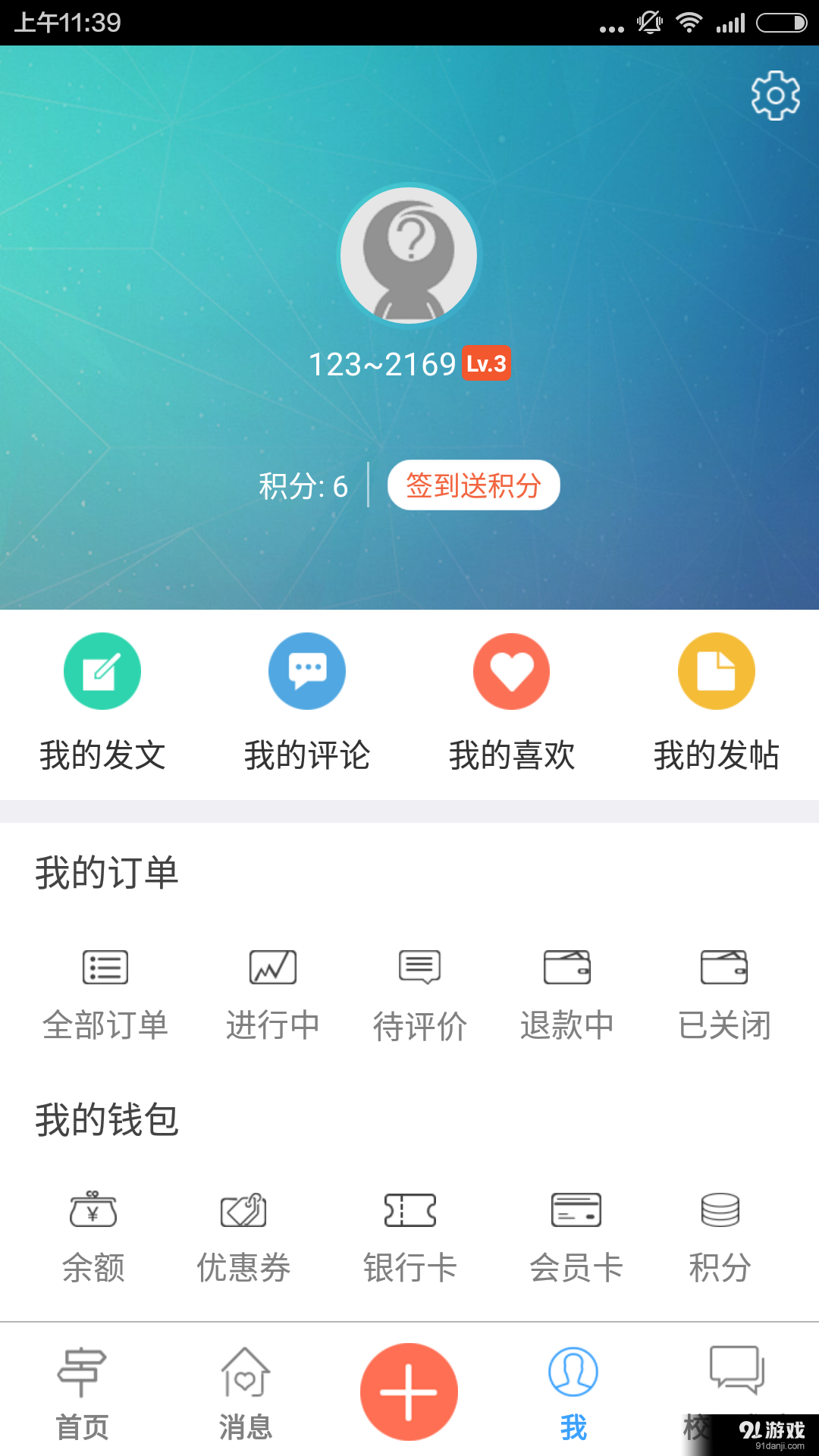
Task: Open 我的评论 comment bubble icon
Action: [x=307, y=671]
